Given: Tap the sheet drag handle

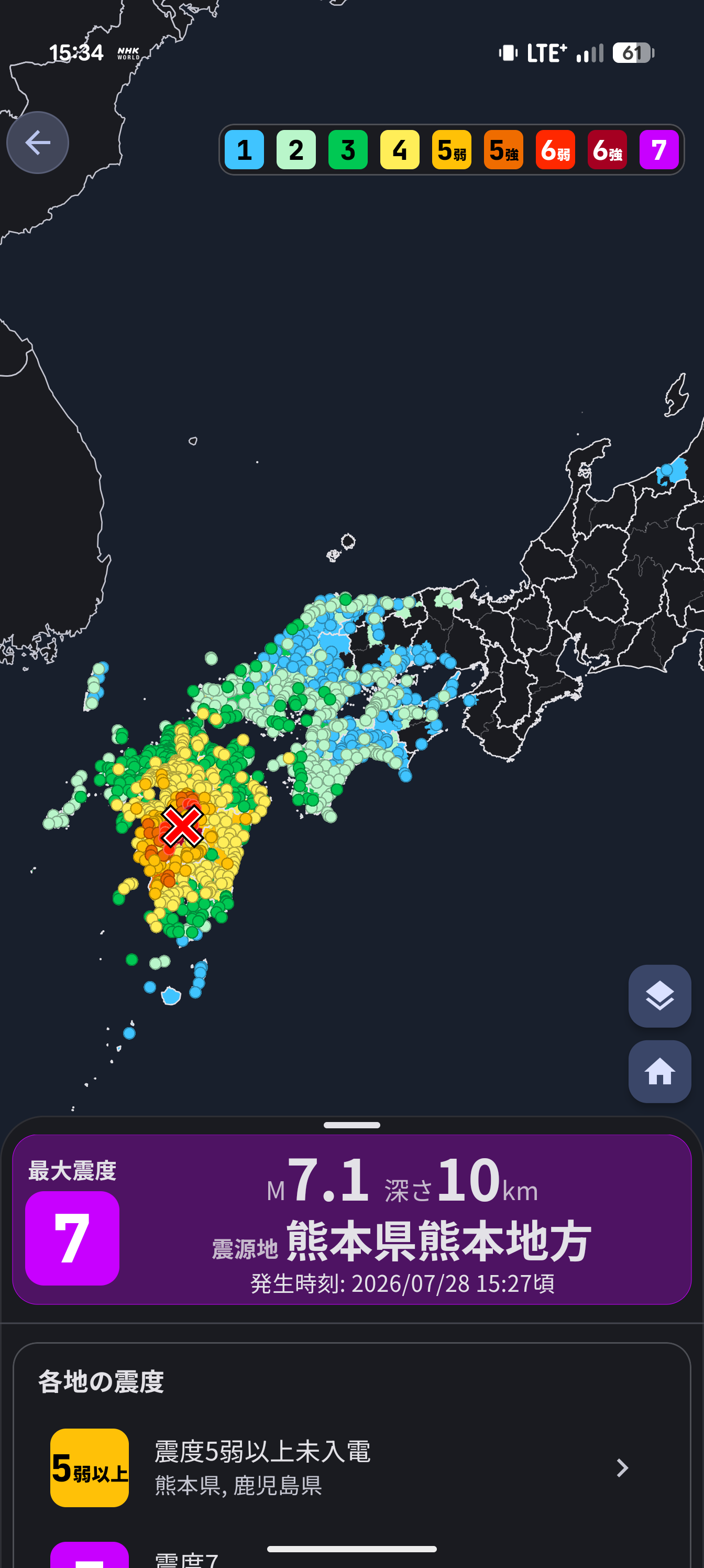Looking at the screenshot, I should tap(351, 1125).
